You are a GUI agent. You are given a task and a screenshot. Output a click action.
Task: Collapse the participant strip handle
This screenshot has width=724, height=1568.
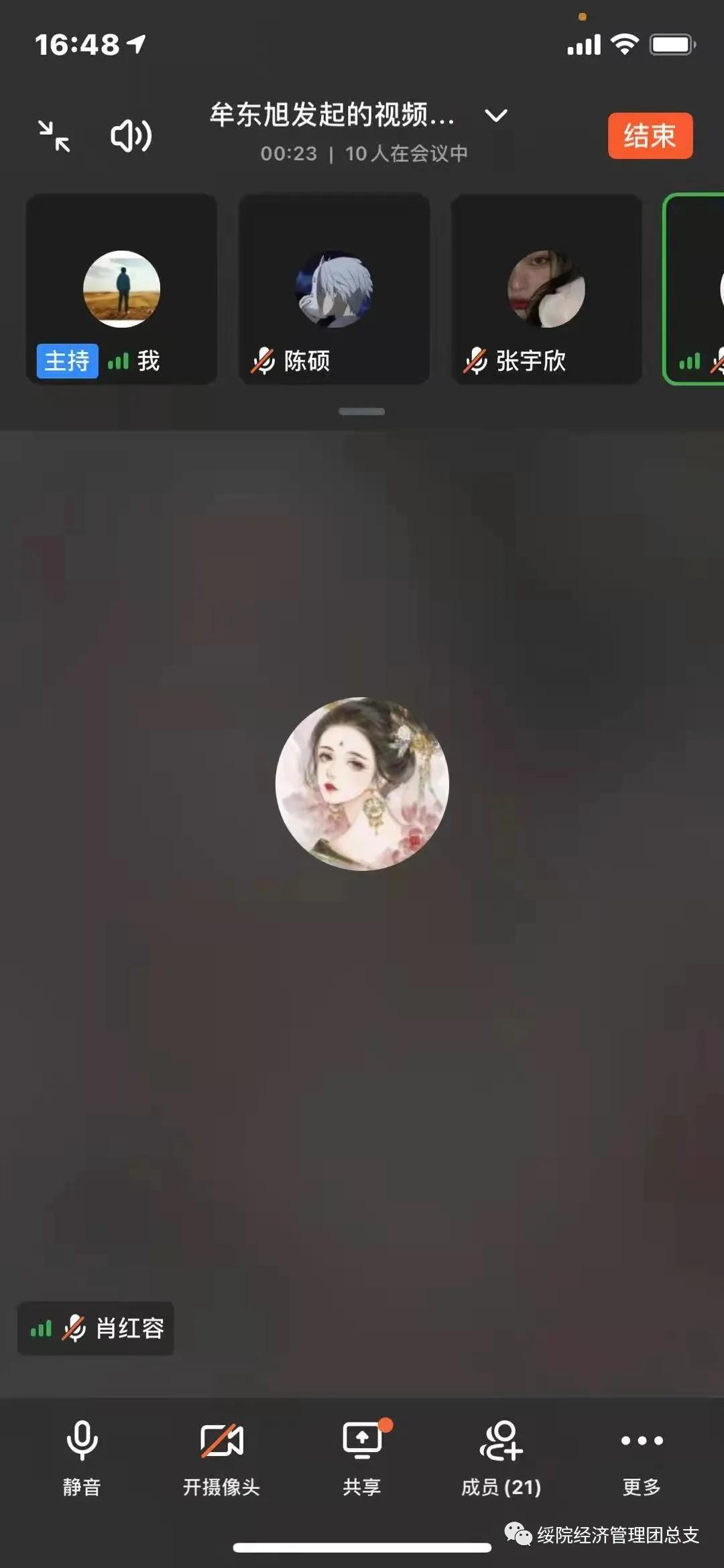tap(361, 412)
